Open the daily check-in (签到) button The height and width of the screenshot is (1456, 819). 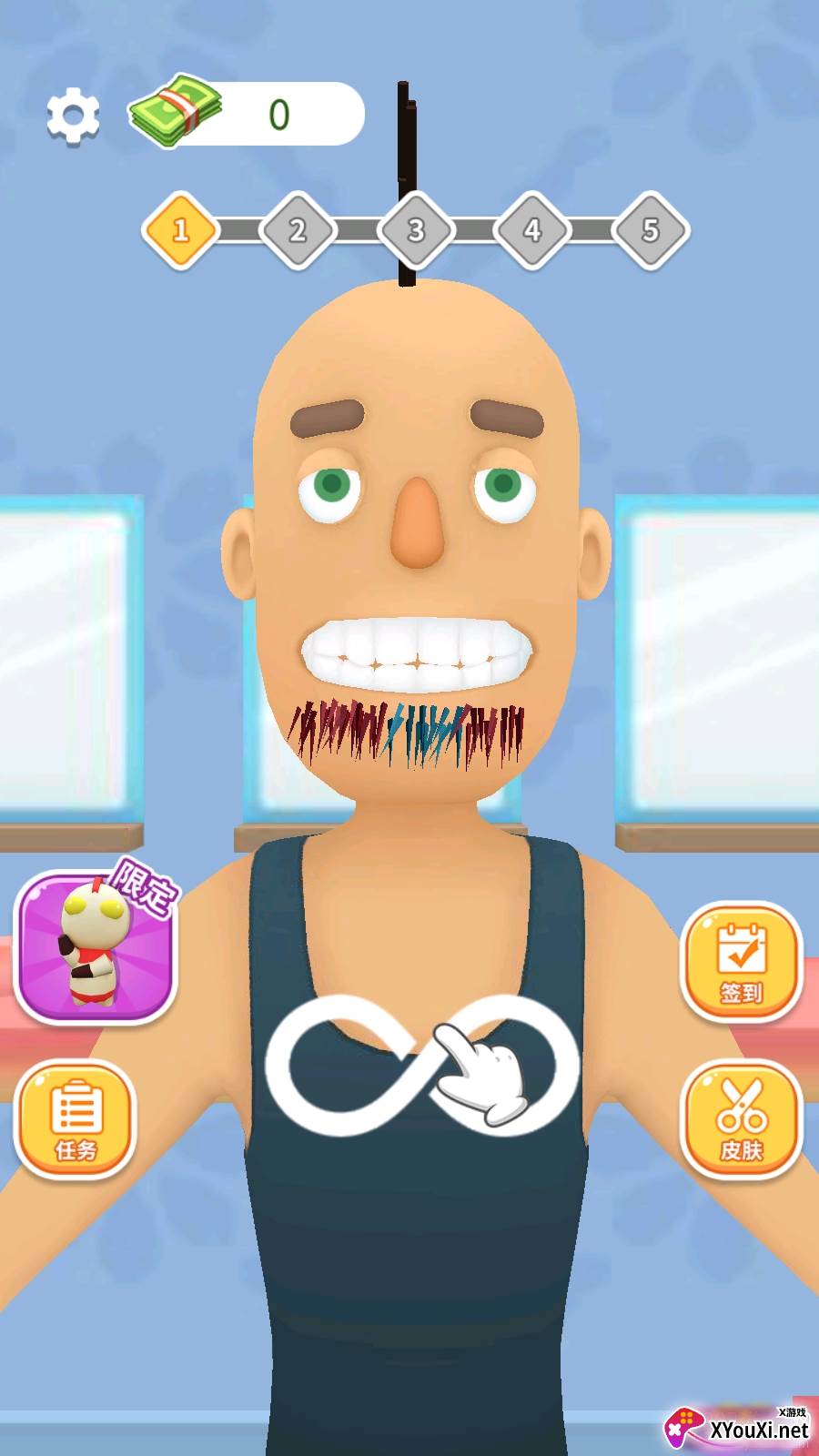(x=742, y=961)
